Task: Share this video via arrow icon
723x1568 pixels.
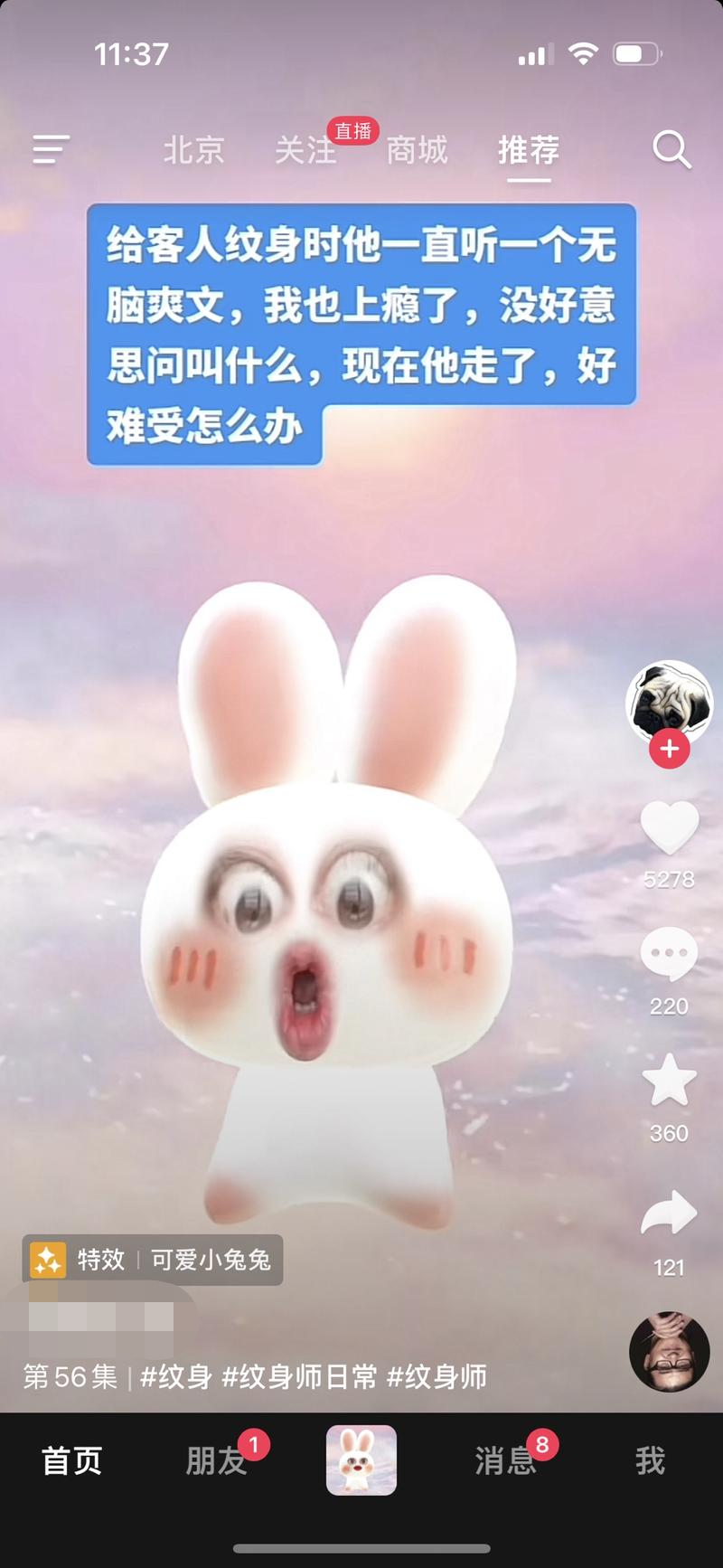Action: pos(669,1214)
